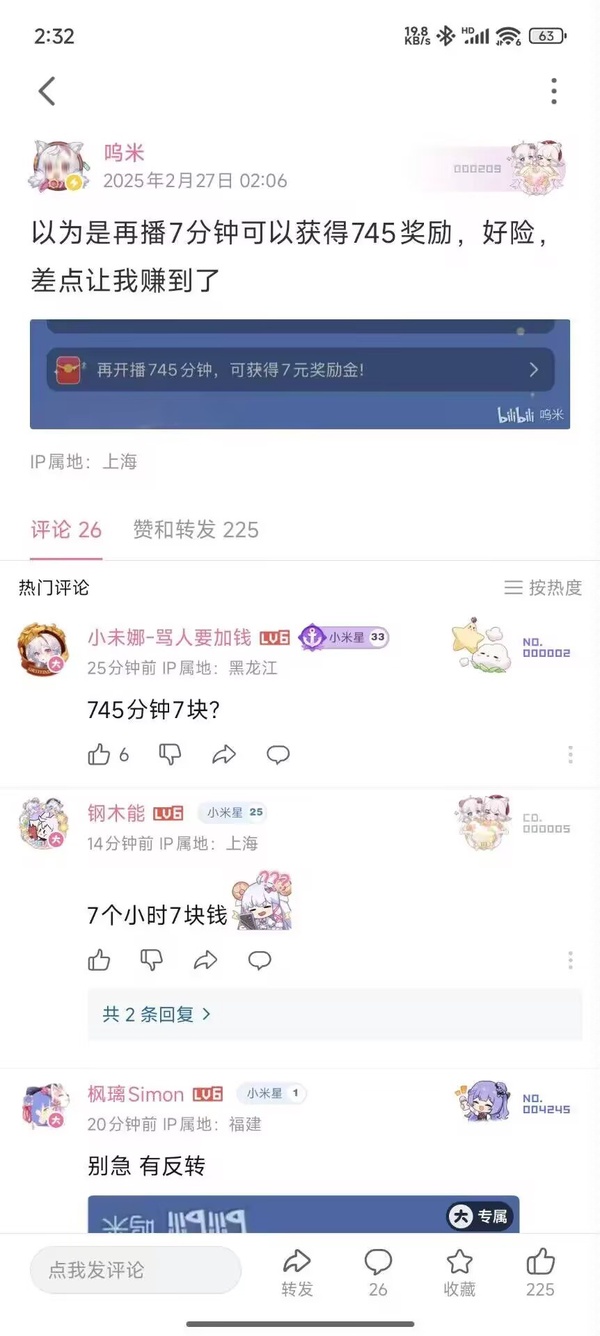The width and height of the screenshot is (600, 1336).
Task: Like 钢木能's comment
Action: [99, 961]
